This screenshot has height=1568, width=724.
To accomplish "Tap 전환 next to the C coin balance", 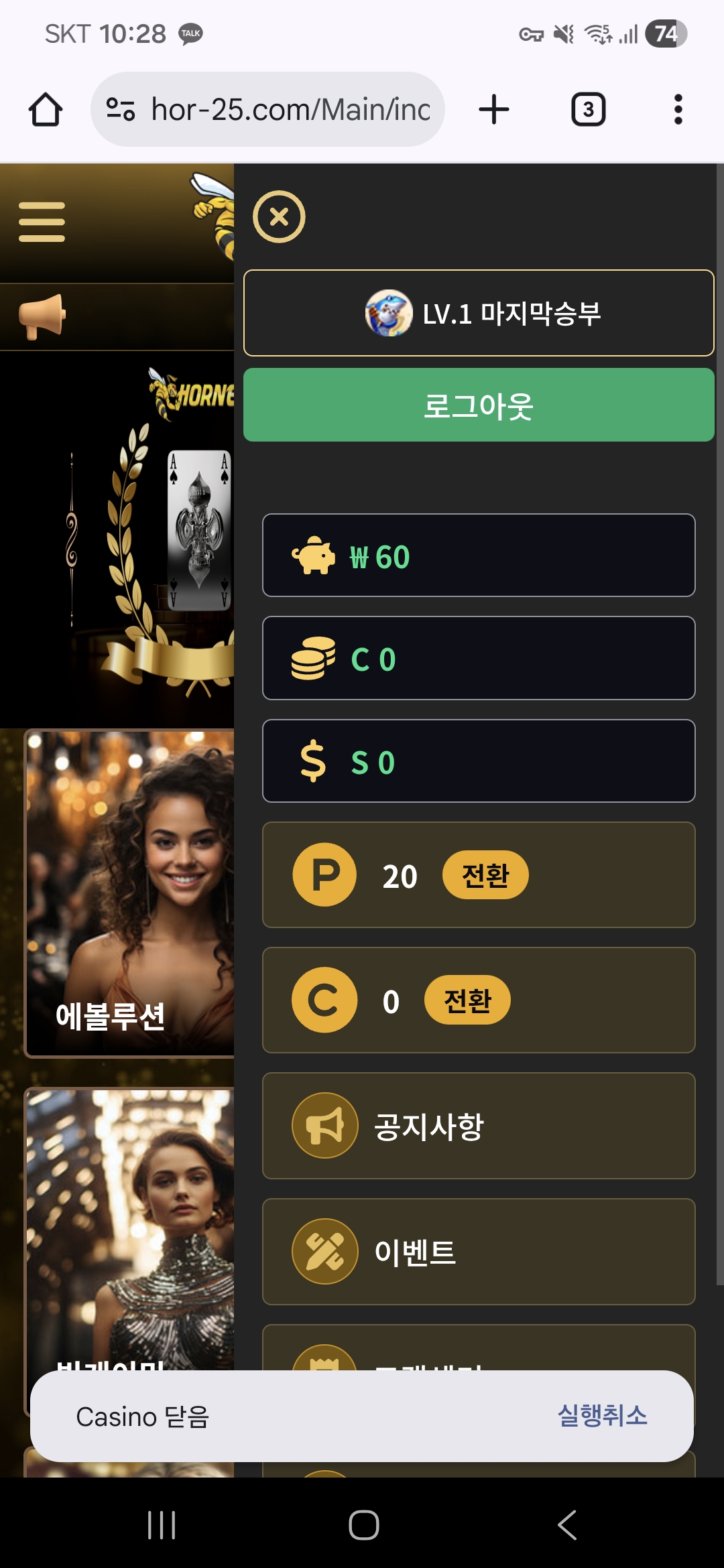I will coord(467,1000).
